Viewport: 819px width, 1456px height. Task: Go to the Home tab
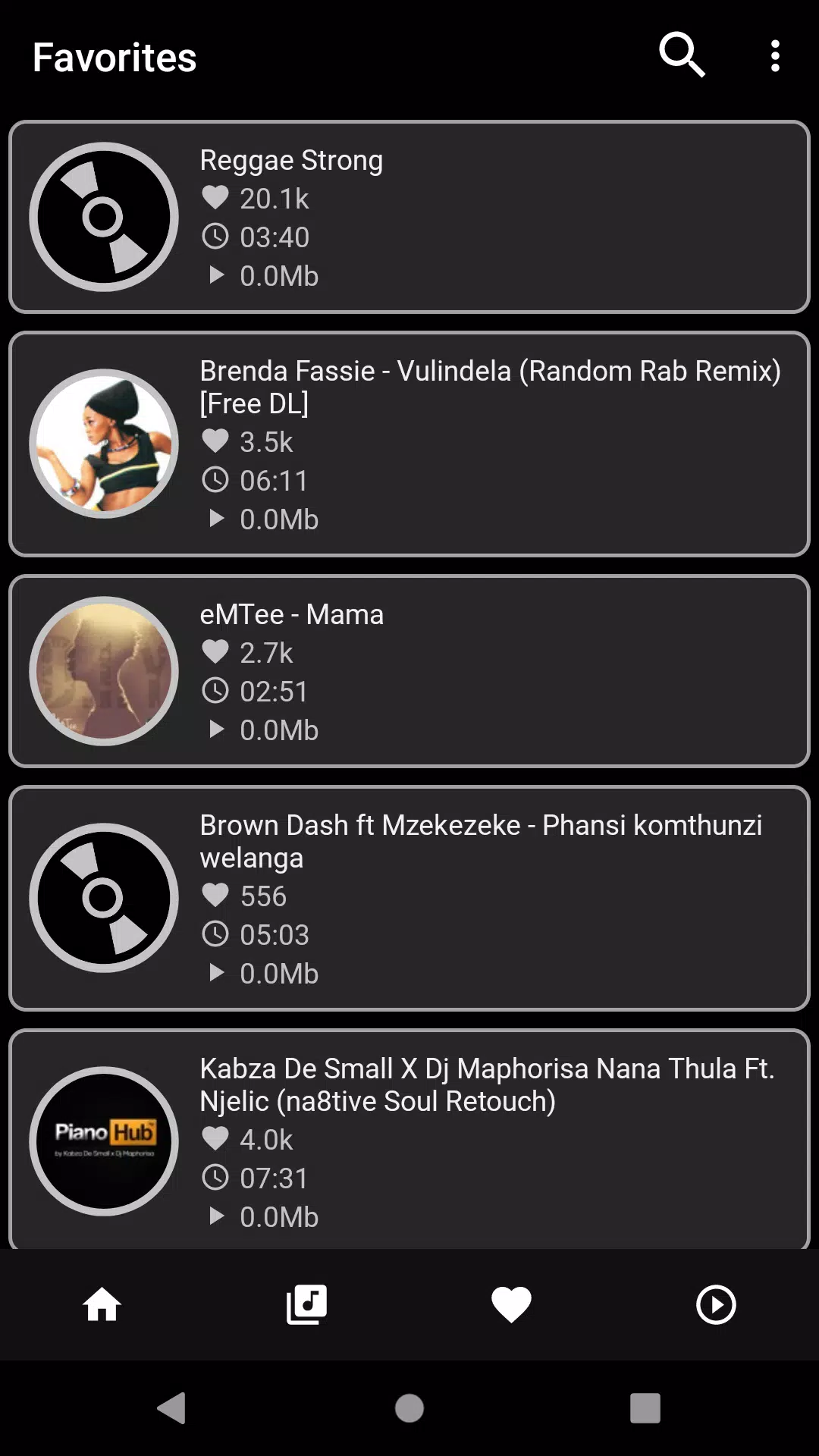click(x=102, y=1304)
